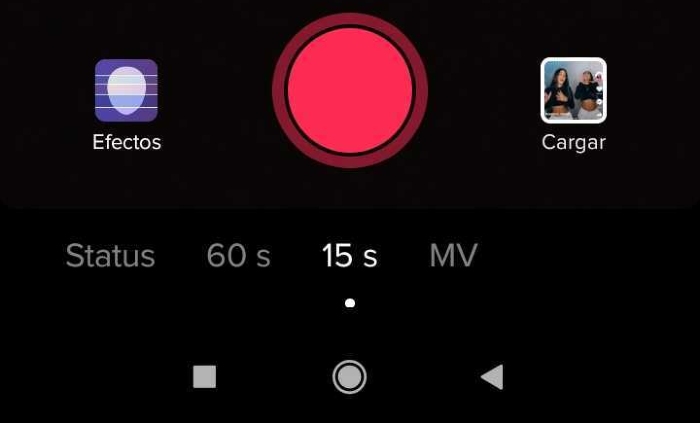Screen dimensions: 700x423
Task: Select the 15 s duration
Action: 350,256
